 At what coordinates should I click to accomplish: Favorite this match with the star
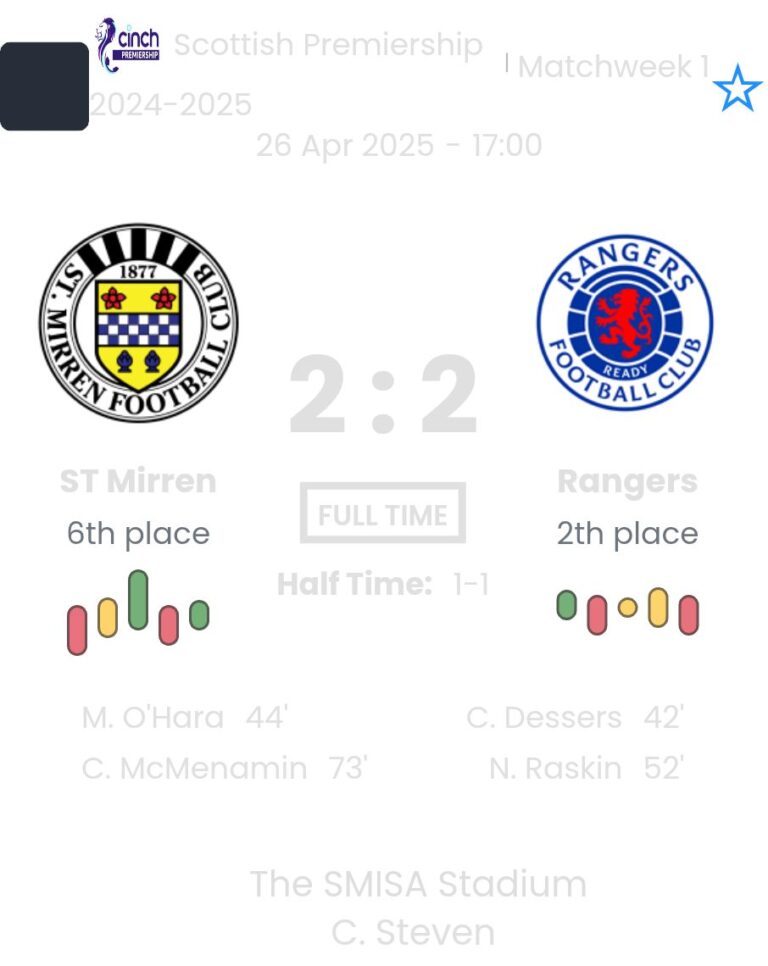[737, 88]
